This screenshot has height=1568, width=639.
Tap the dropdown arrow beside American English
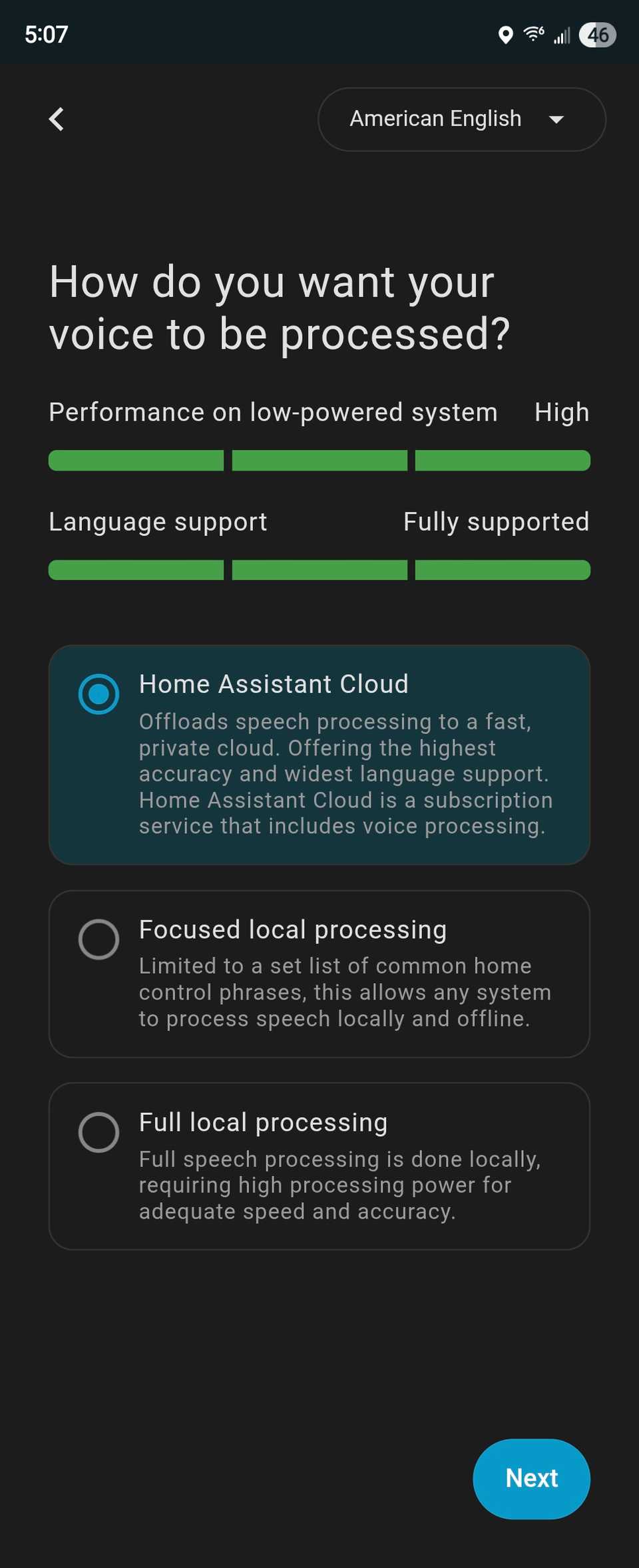tap(558, 120)
